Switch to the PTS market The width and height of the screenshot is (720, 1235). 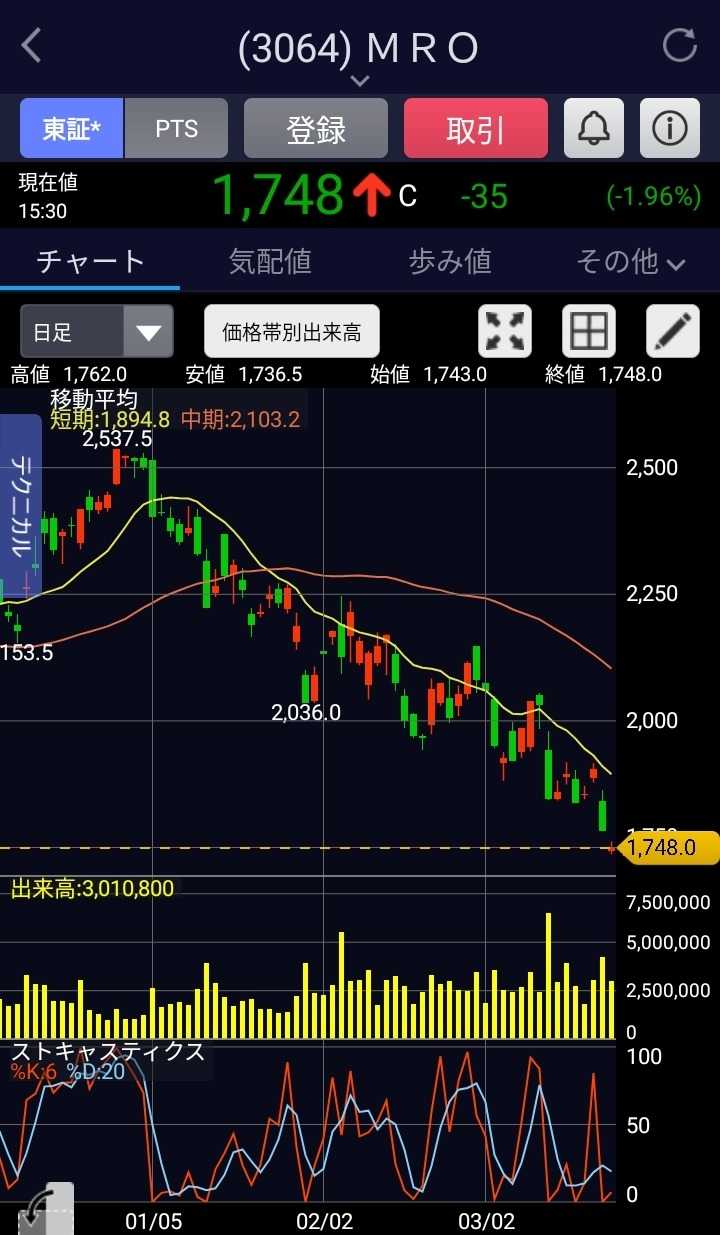click(176, 129)
